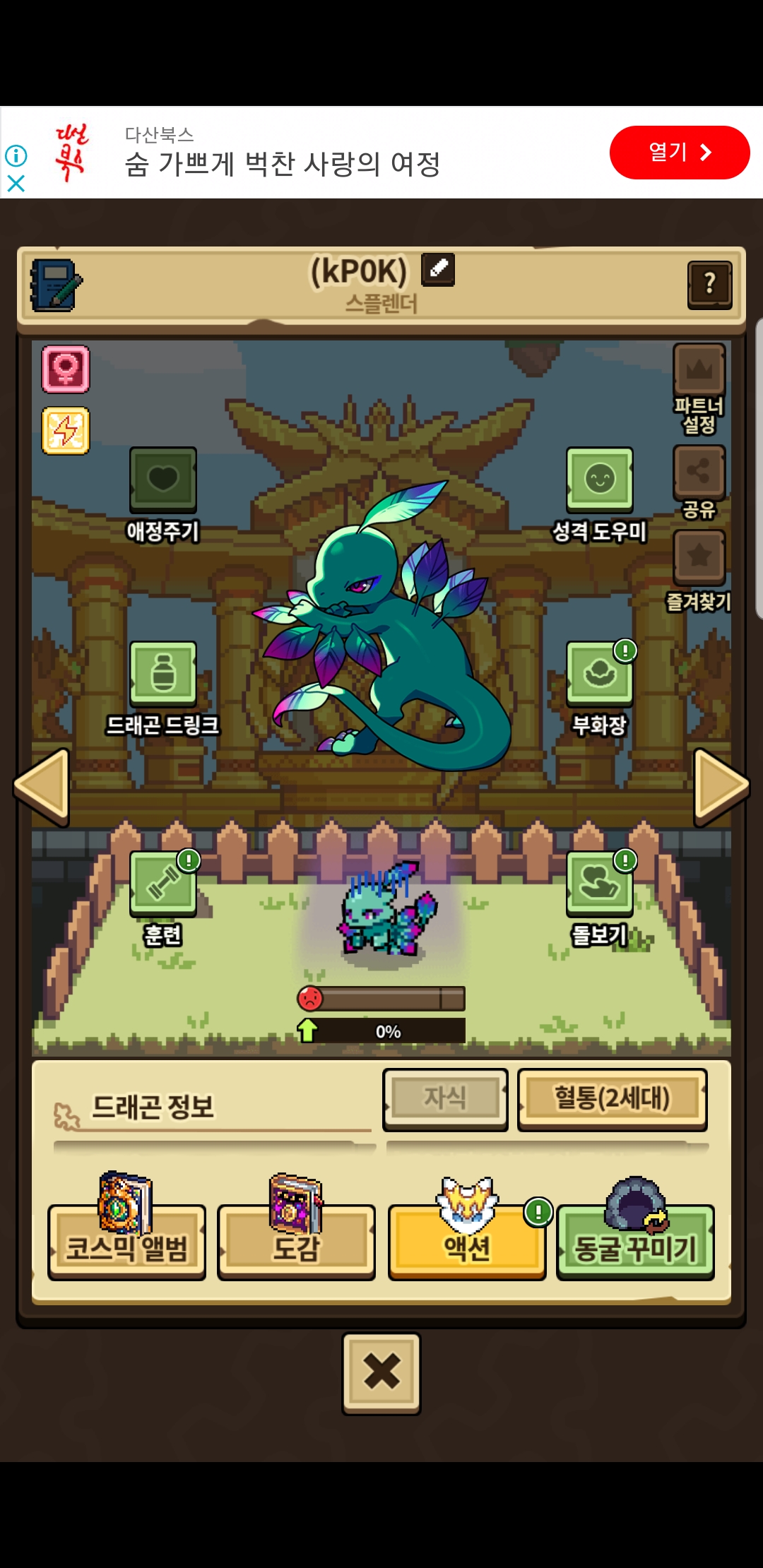Image resolution: width=763 pixels, height=1568 pixels.
Task: Open the 코스믹 앨범 album
Action: 126,1245
